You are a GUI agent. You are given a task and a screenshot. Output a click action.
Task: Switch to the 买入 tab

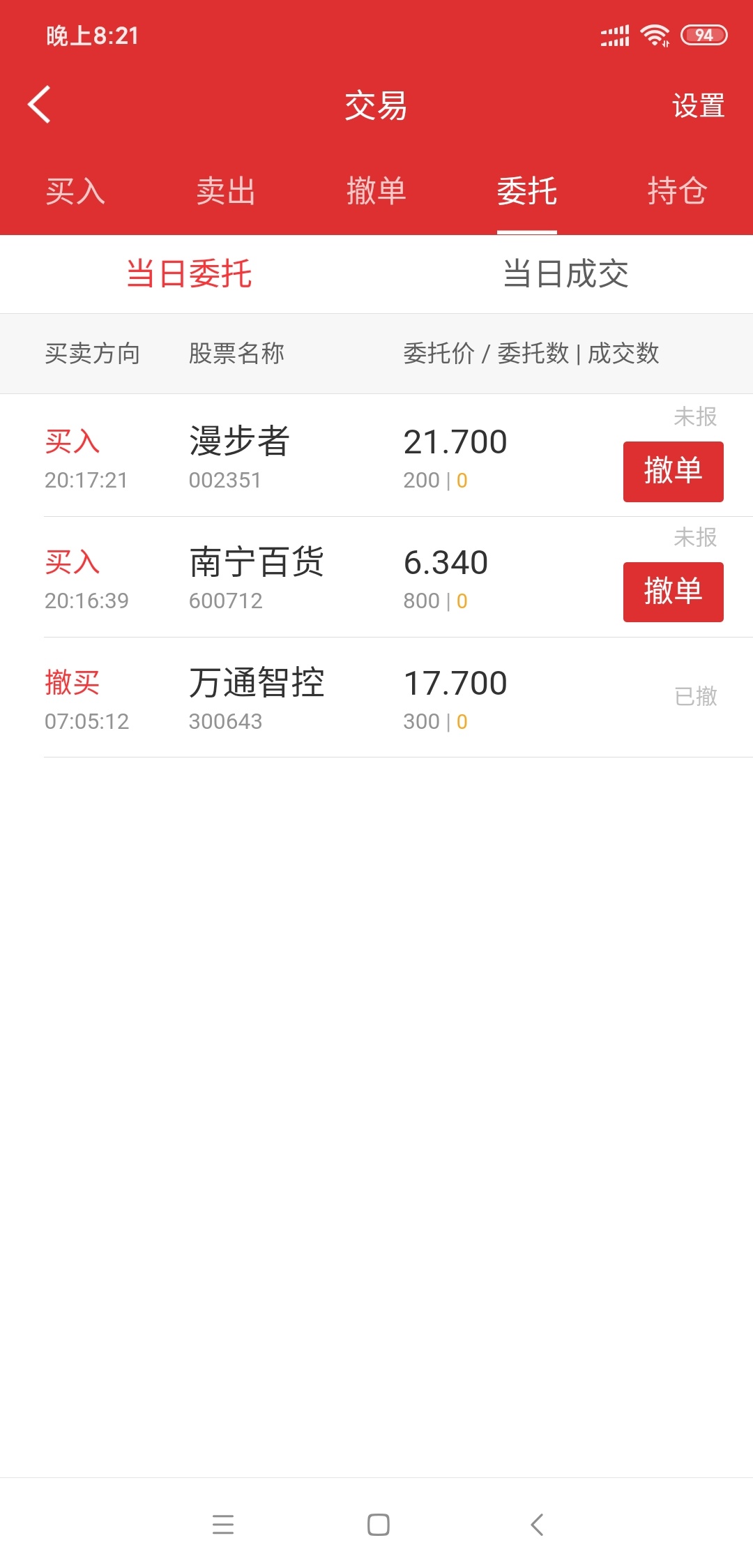click(x=75, y=191)
